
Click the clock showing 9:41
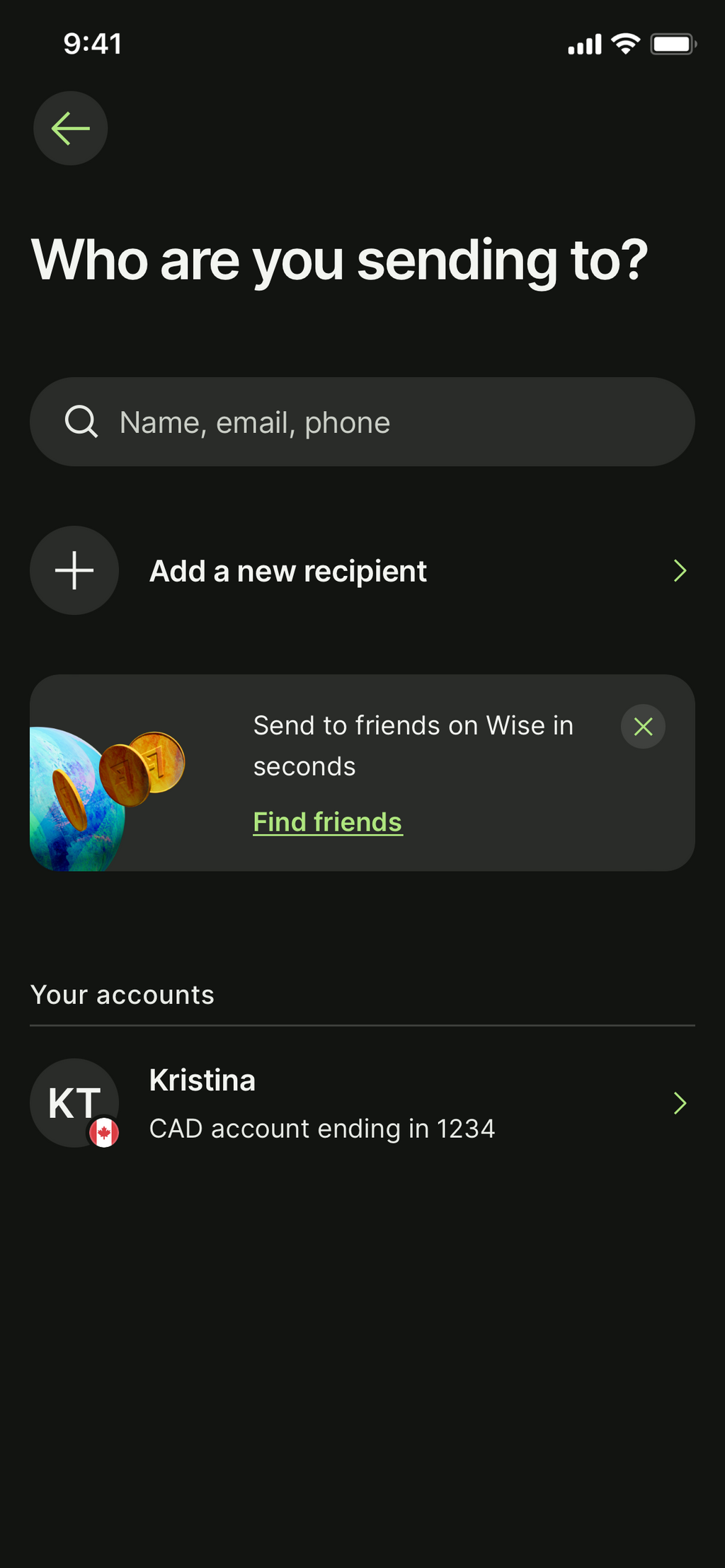click(93, 44)
